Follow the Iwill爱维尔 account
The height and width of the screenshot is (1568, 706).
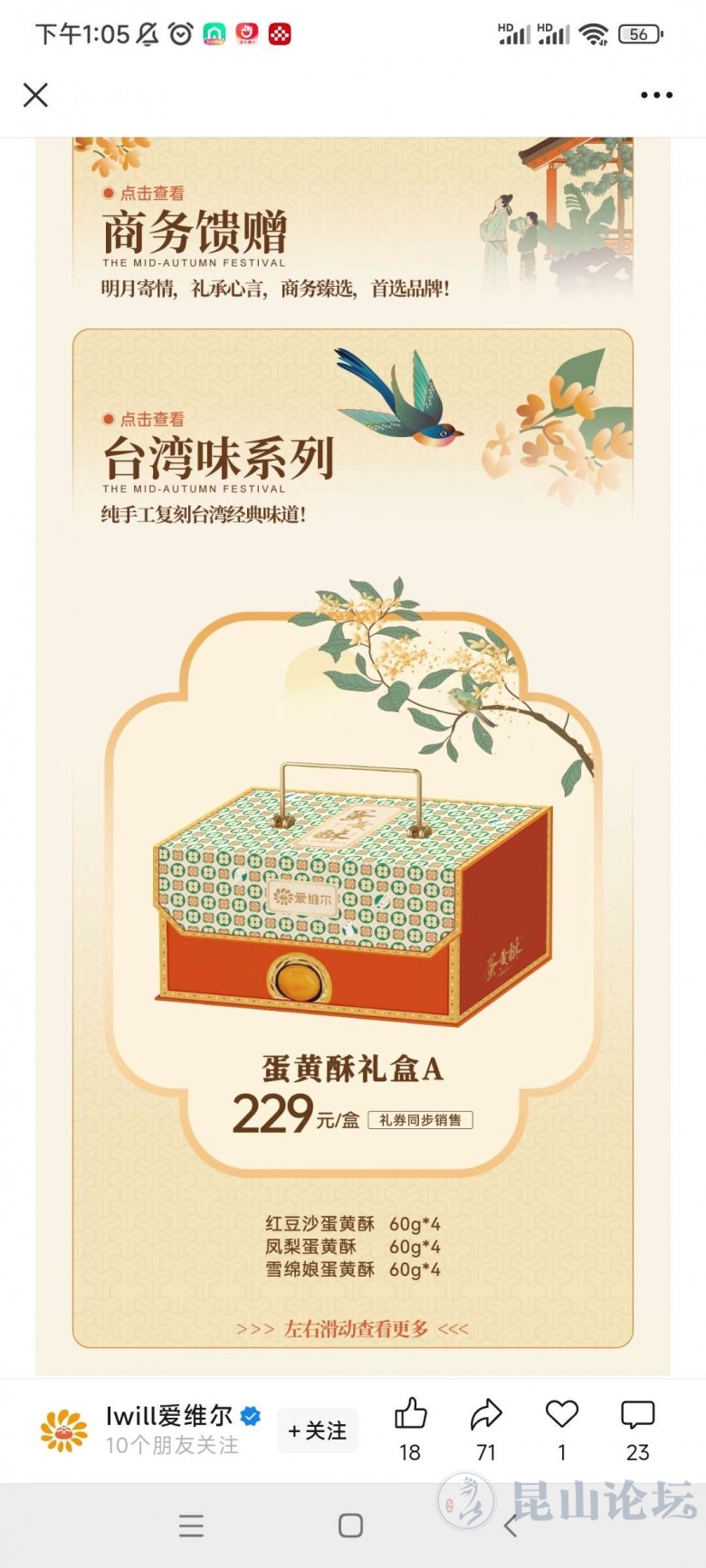(318, 1430)
